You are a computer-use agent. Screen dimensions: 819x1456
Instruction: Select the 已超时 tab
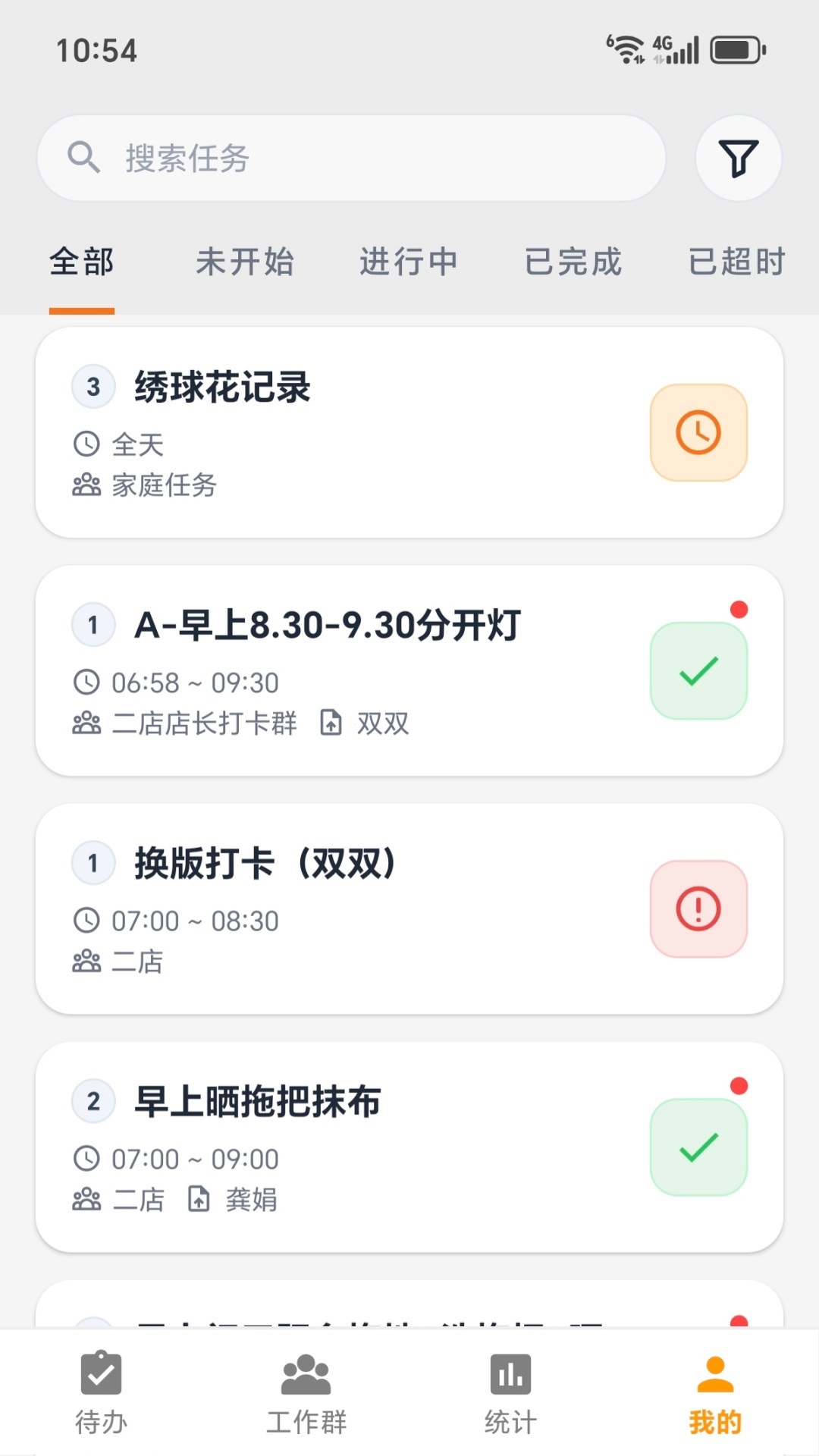(736, 261)
